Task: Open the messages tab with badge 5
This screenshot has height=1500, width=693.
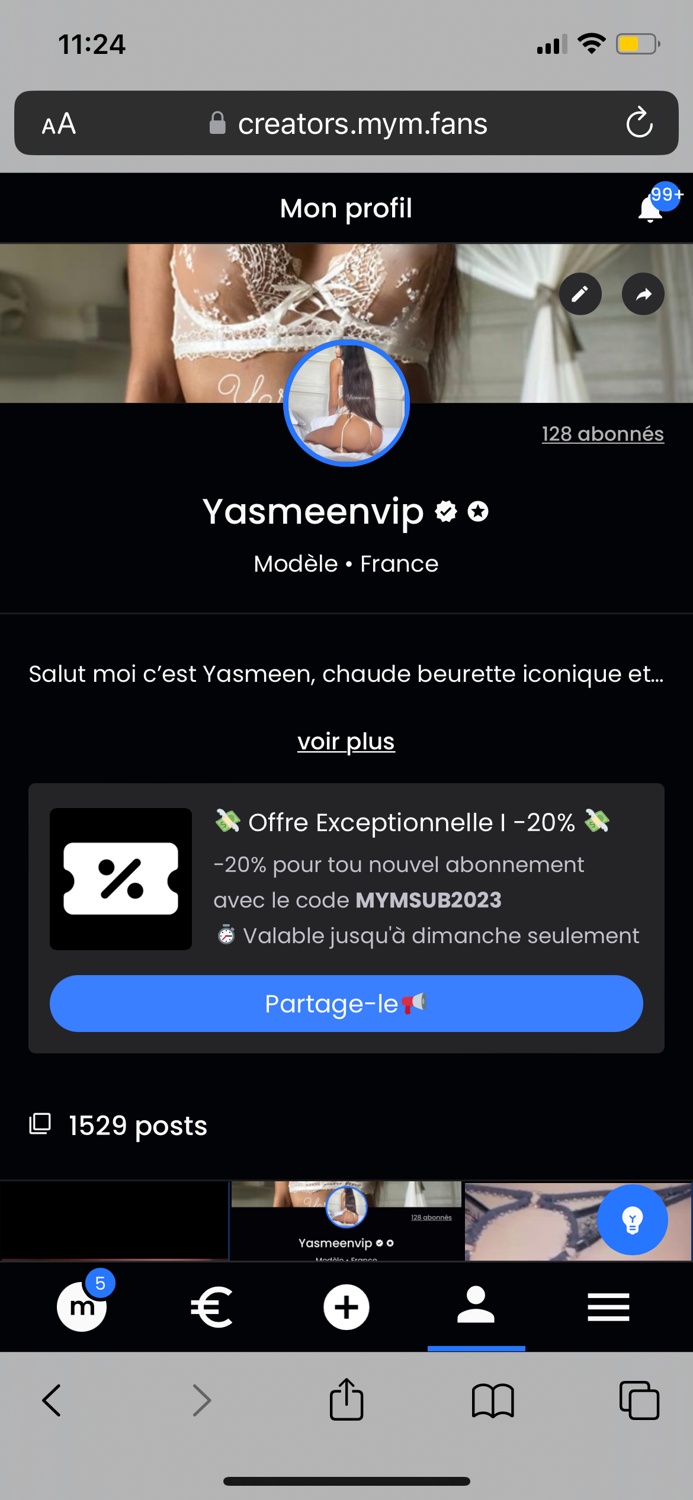Action: 83,1306
